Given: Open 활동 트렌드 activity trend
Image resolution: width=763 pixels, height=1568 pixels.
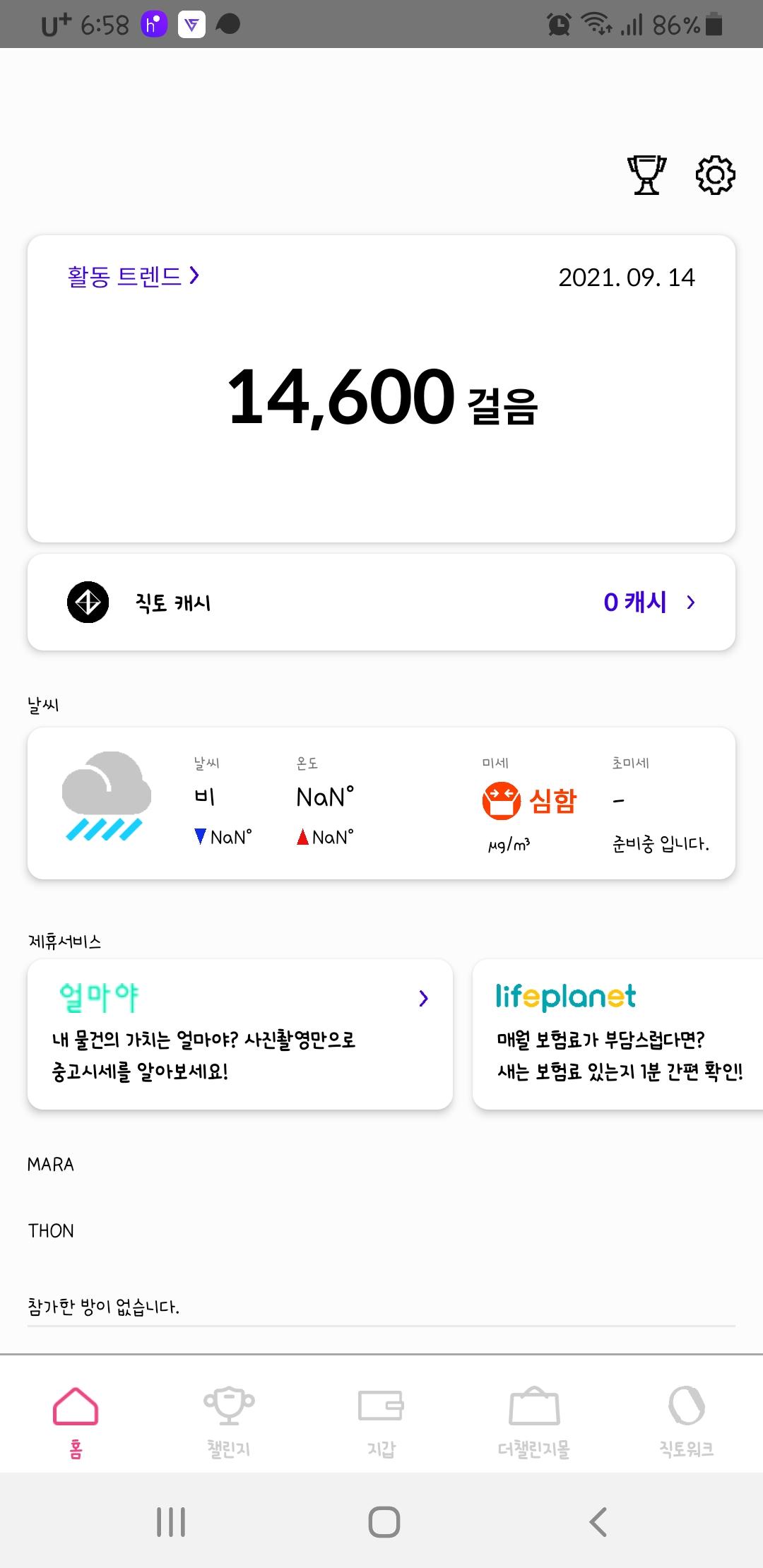Looking at the screenshot, I should pos(133,276).
